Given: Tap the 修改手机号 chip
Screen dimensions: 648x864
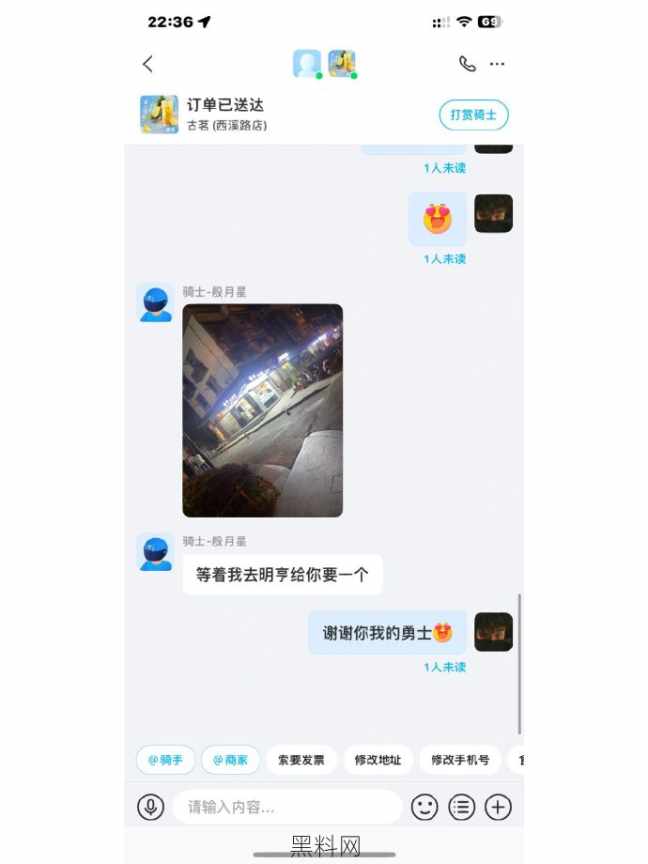Looking at the screenshot, I should (460, 760).
